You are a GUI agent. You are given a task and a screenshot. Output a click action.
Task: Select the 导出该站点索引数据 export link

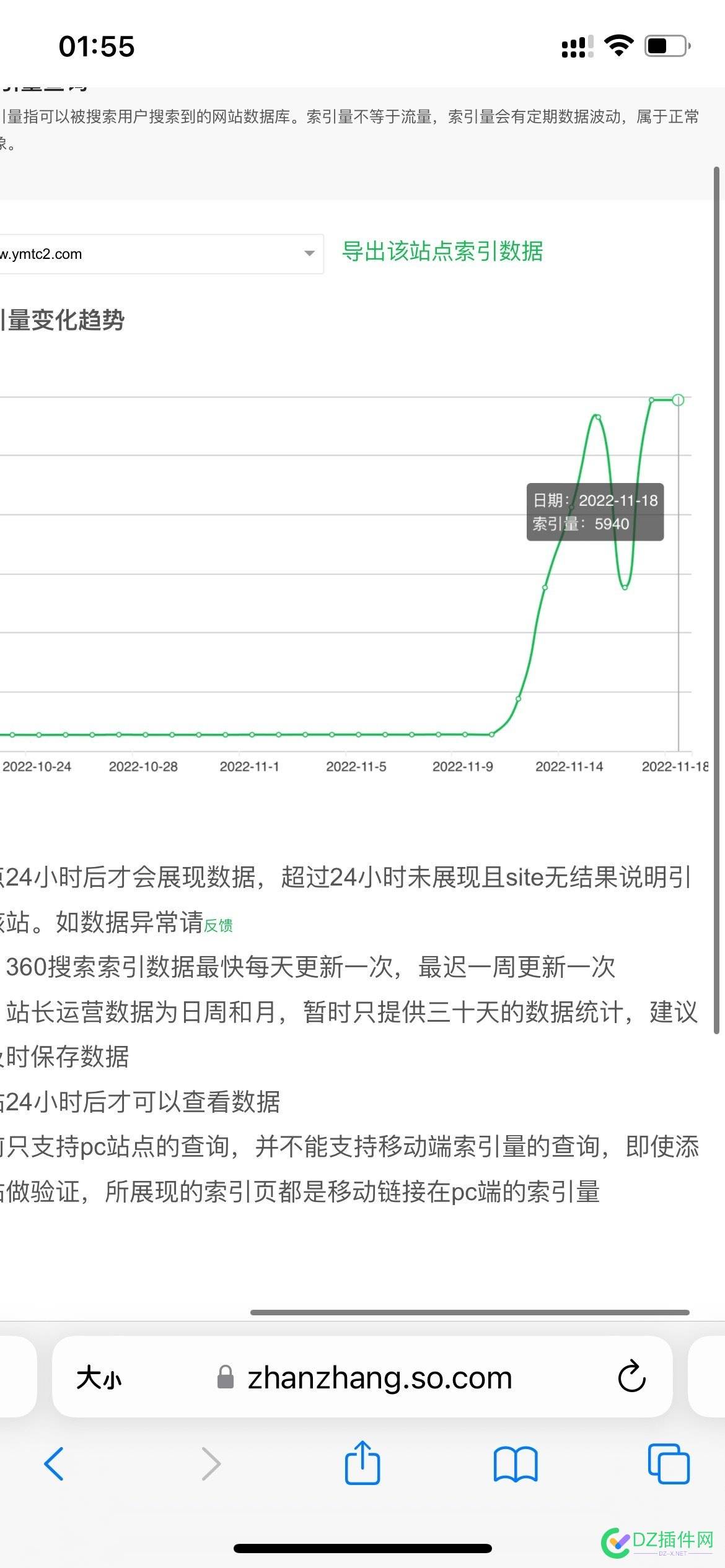[x=442, y=252]
